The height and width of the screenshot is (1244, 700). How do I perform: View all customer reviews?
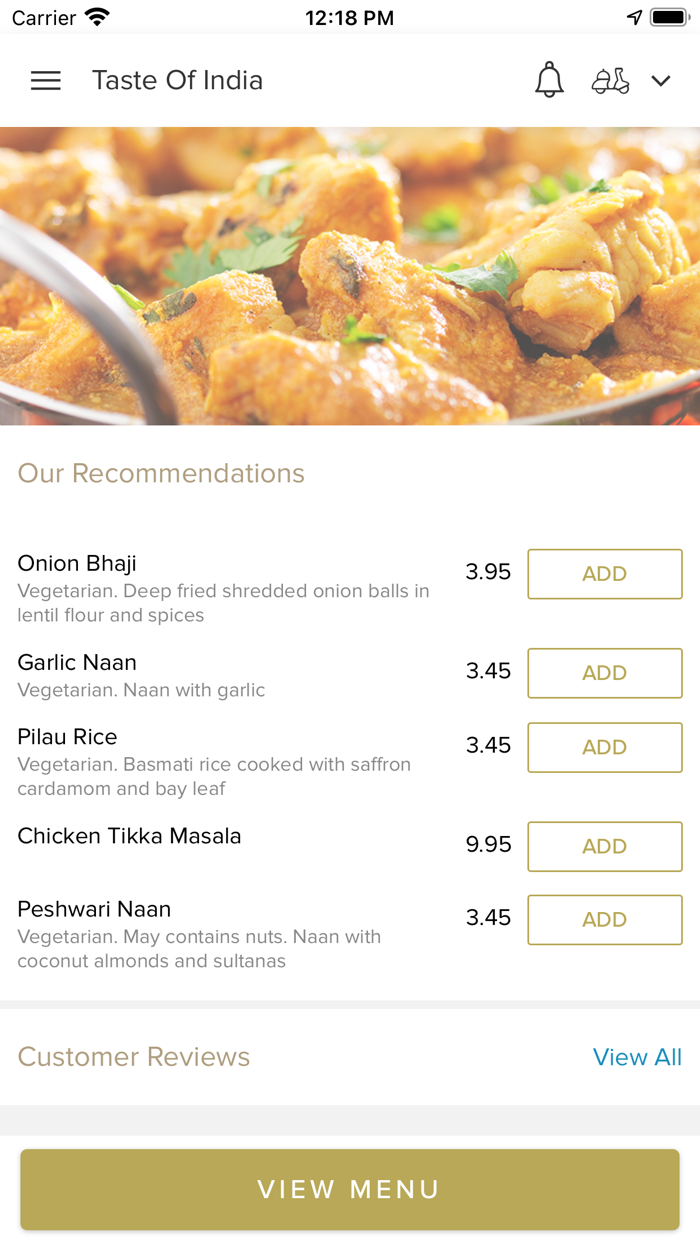(637, 1057)
